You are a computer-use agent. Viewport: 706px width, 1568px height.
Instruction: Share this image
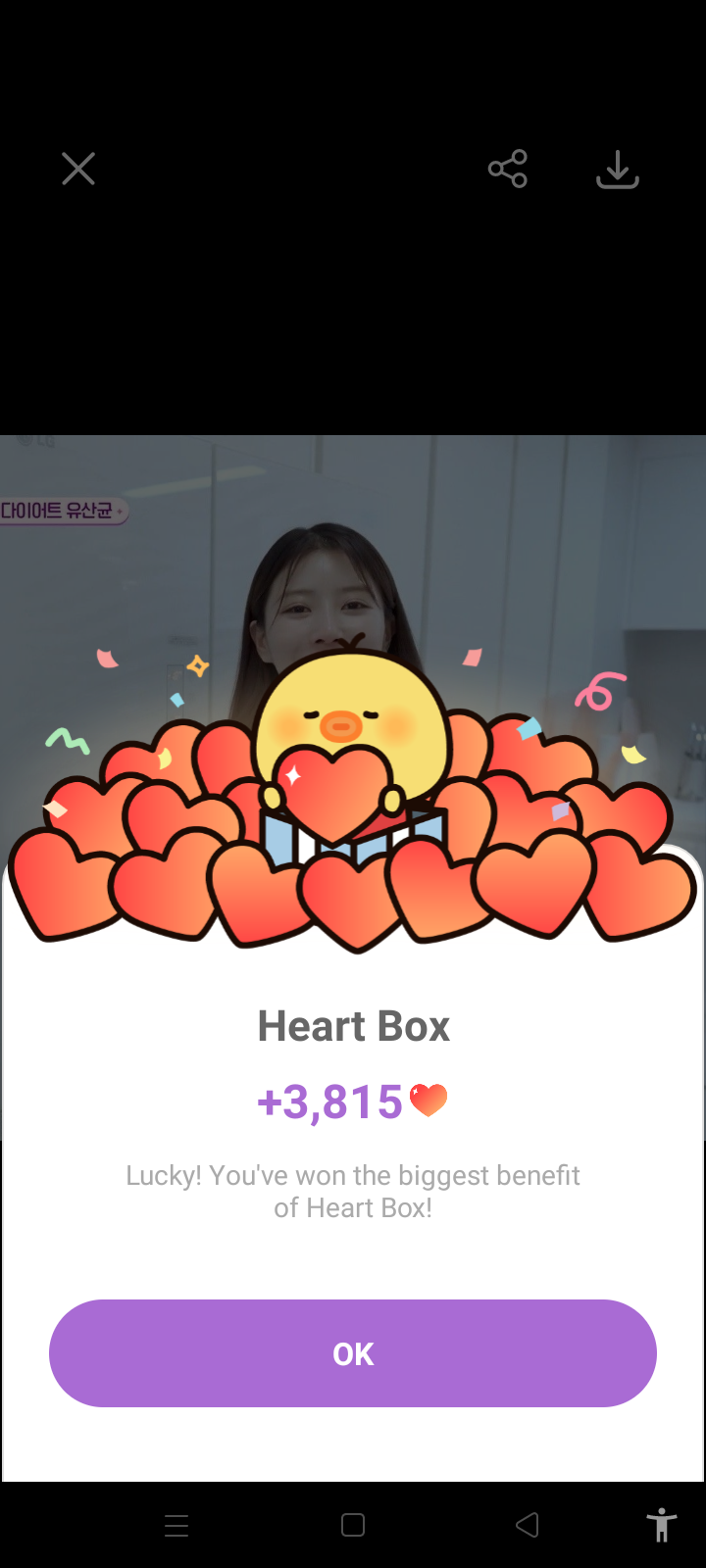(508, 169)
